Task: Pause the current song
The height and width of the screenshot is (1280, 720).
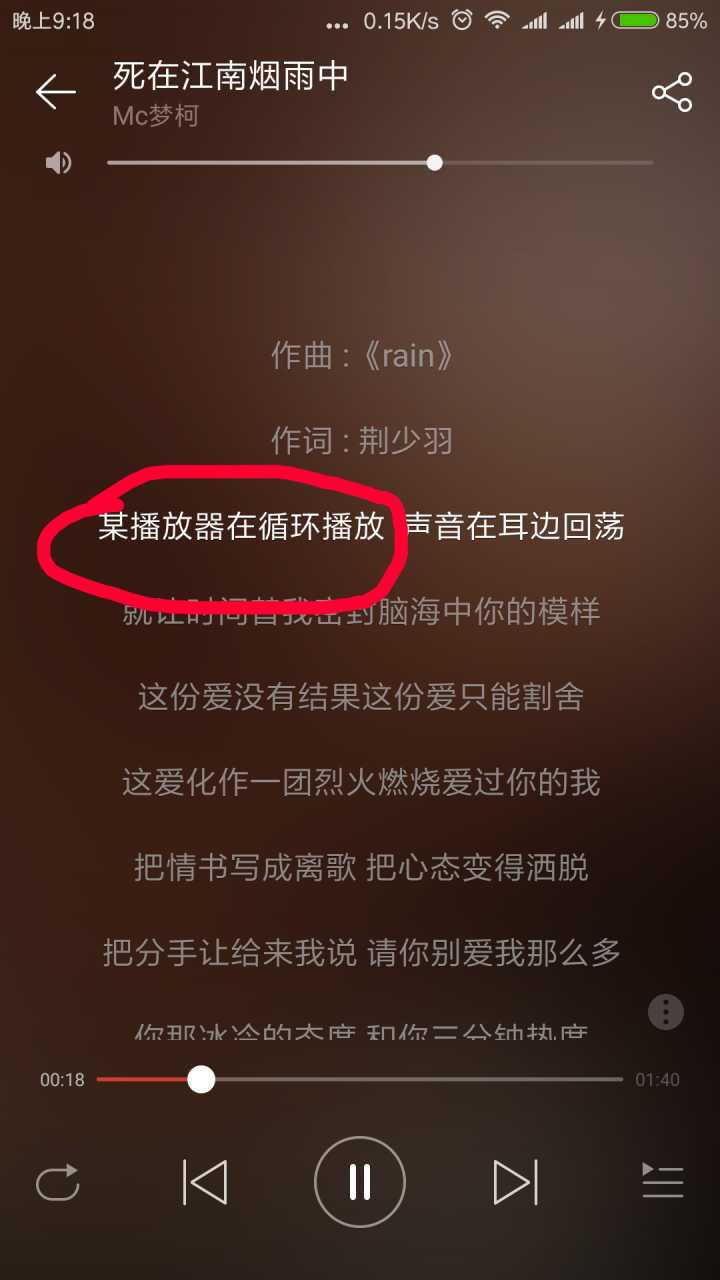Action: (x=360, y=1183)
